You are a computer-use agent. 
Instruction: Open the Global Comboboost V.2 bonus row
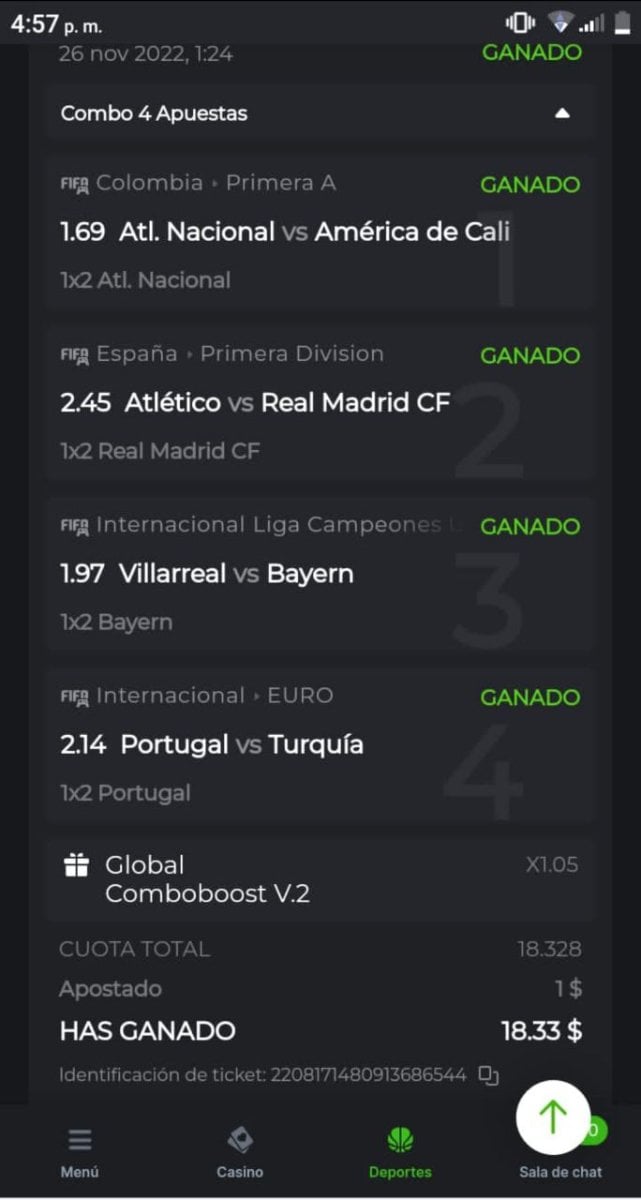[320, 879]
